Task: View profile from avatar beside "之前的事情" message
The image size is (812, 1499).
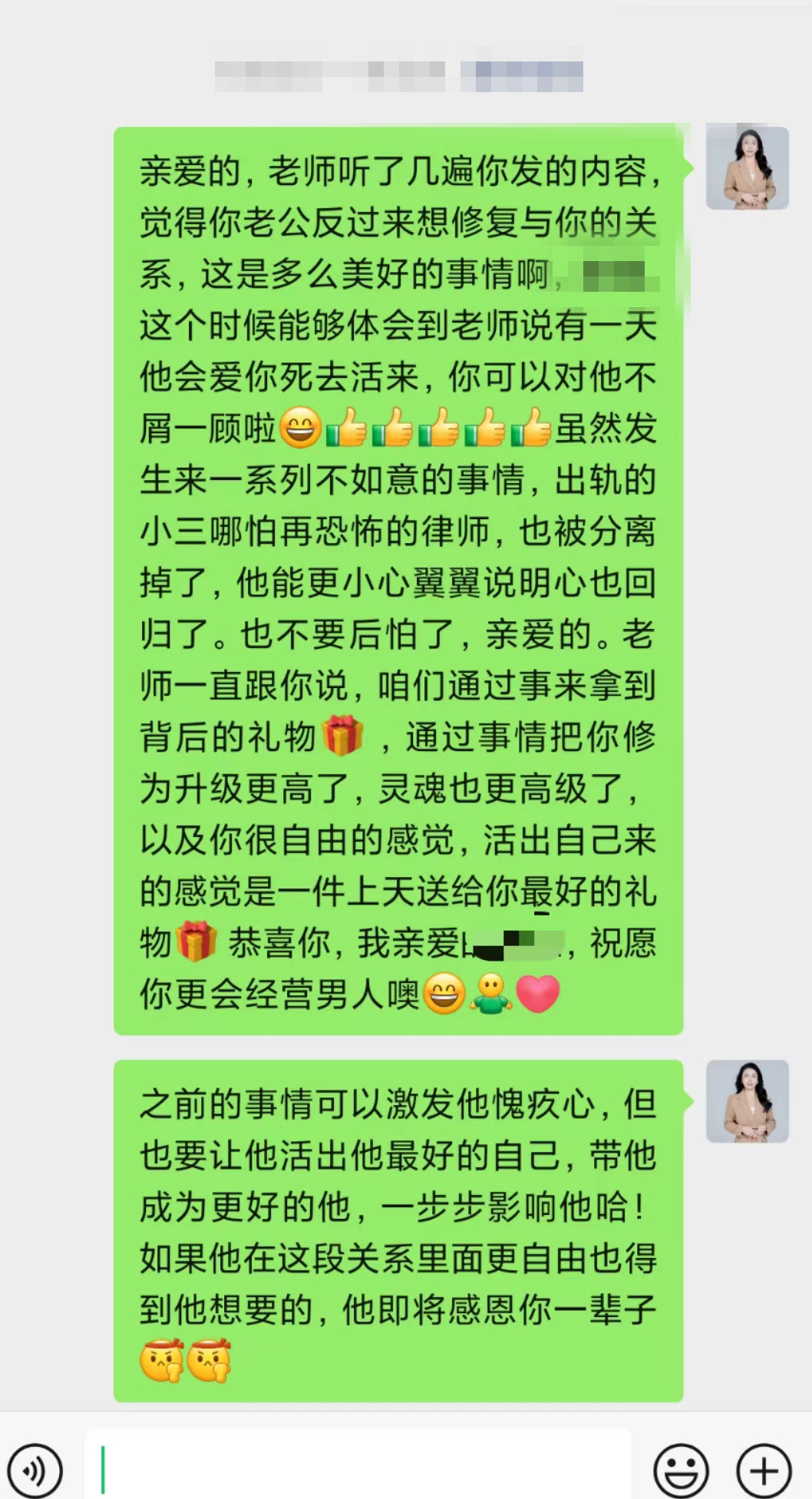Action: point(747,1101)
